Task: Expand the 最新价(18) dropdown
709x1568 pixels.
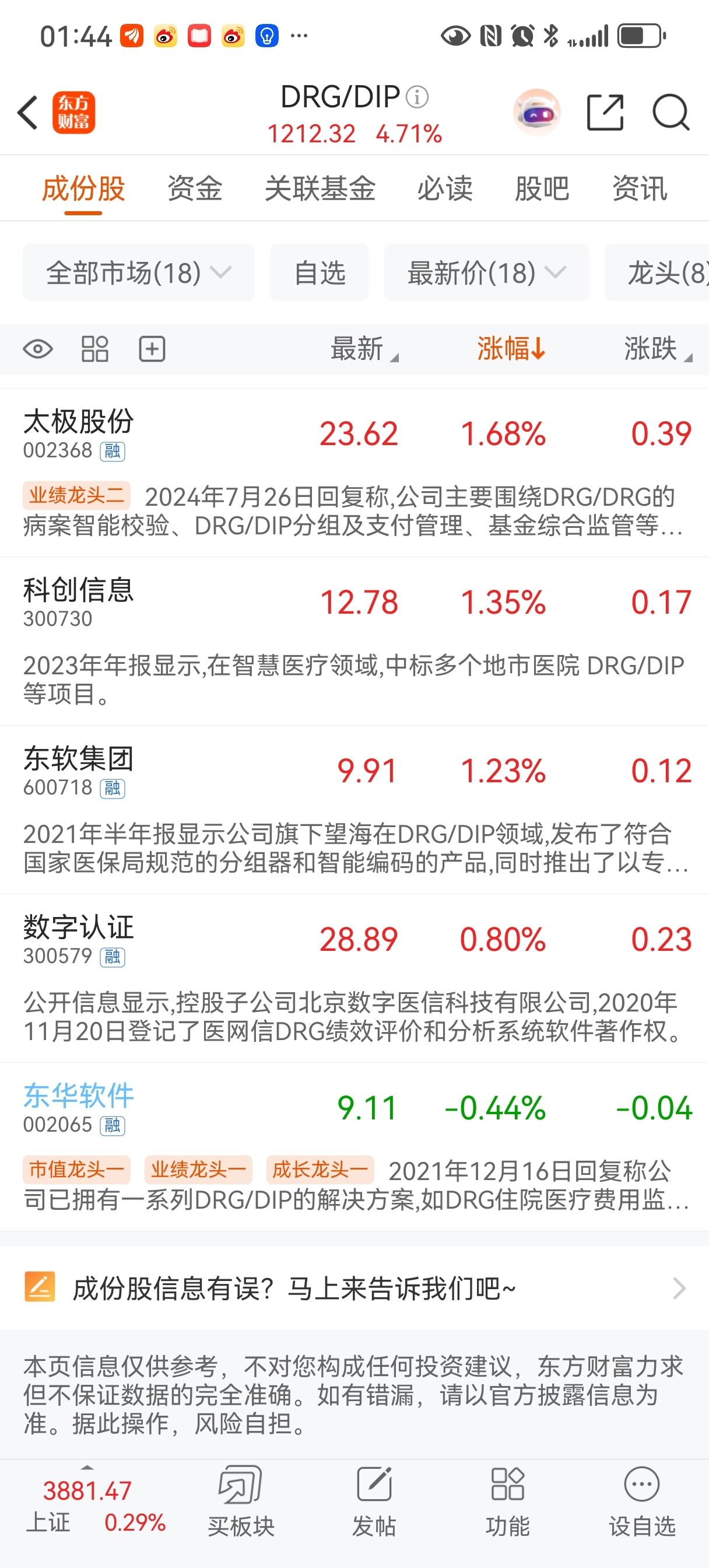Action: (486, 272)
